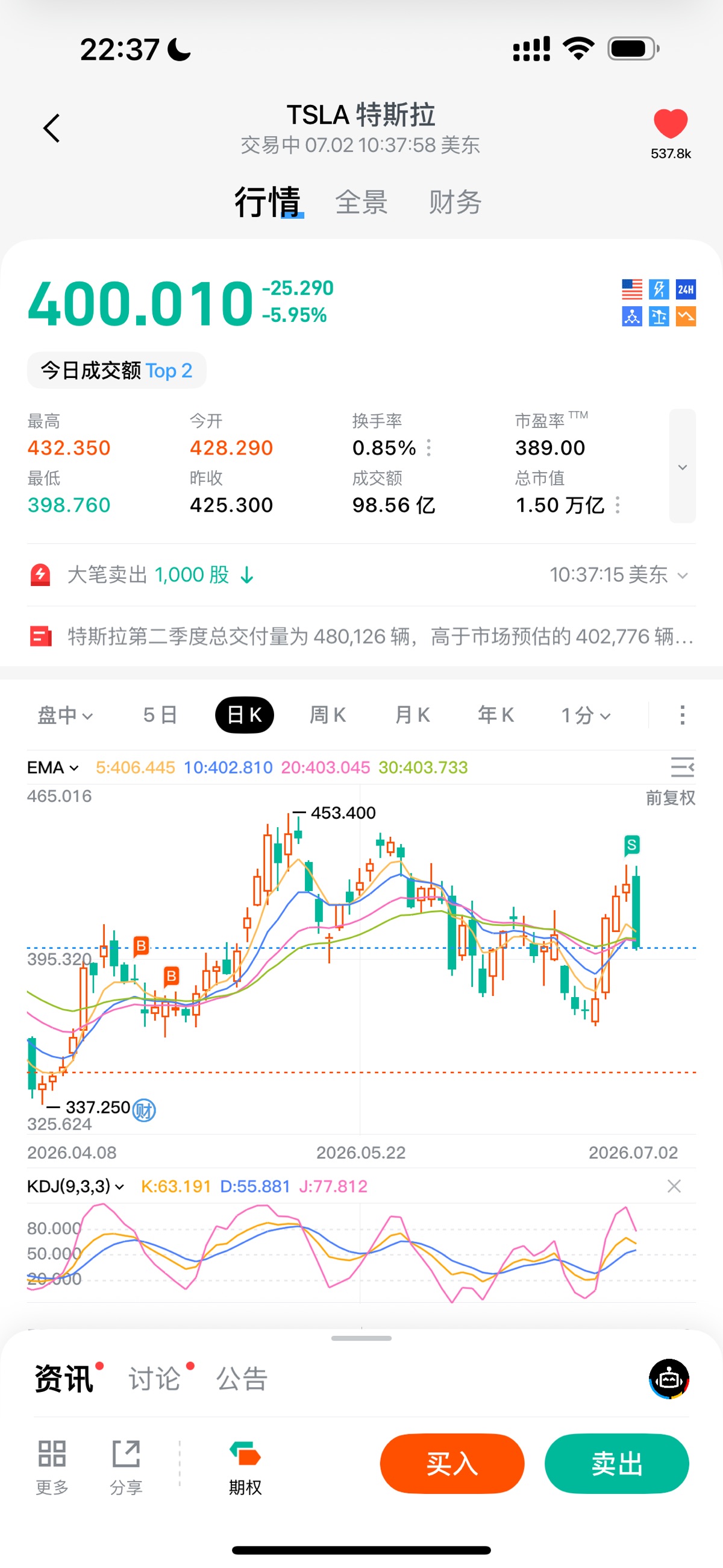Open the chart overflow three-dot menu
723x1568 pixels.
click(682, 715)
